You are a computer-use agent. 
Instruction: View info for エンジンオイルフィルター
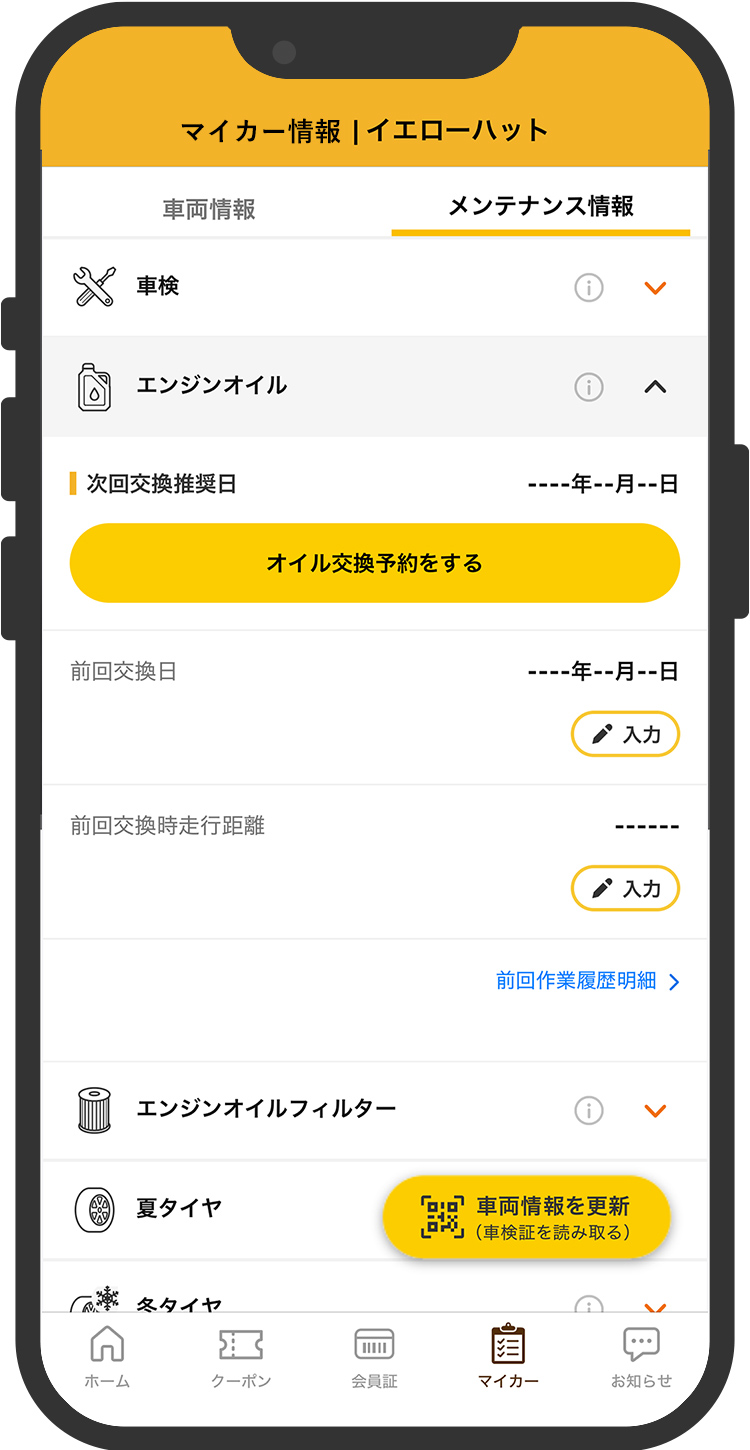[x=589, y=1110]
